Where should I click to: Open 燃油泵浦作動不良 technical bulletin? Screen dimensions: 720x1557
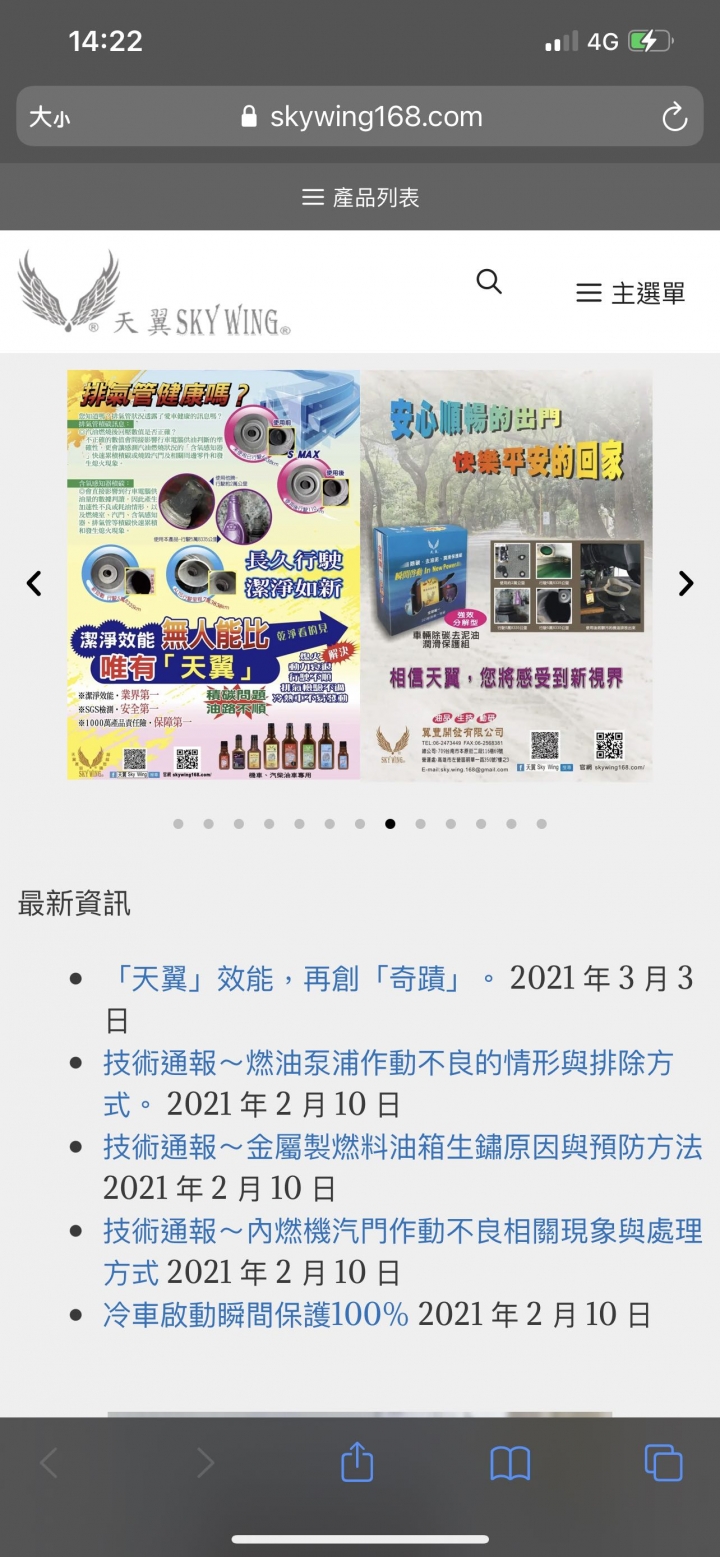pos(388,1063)
